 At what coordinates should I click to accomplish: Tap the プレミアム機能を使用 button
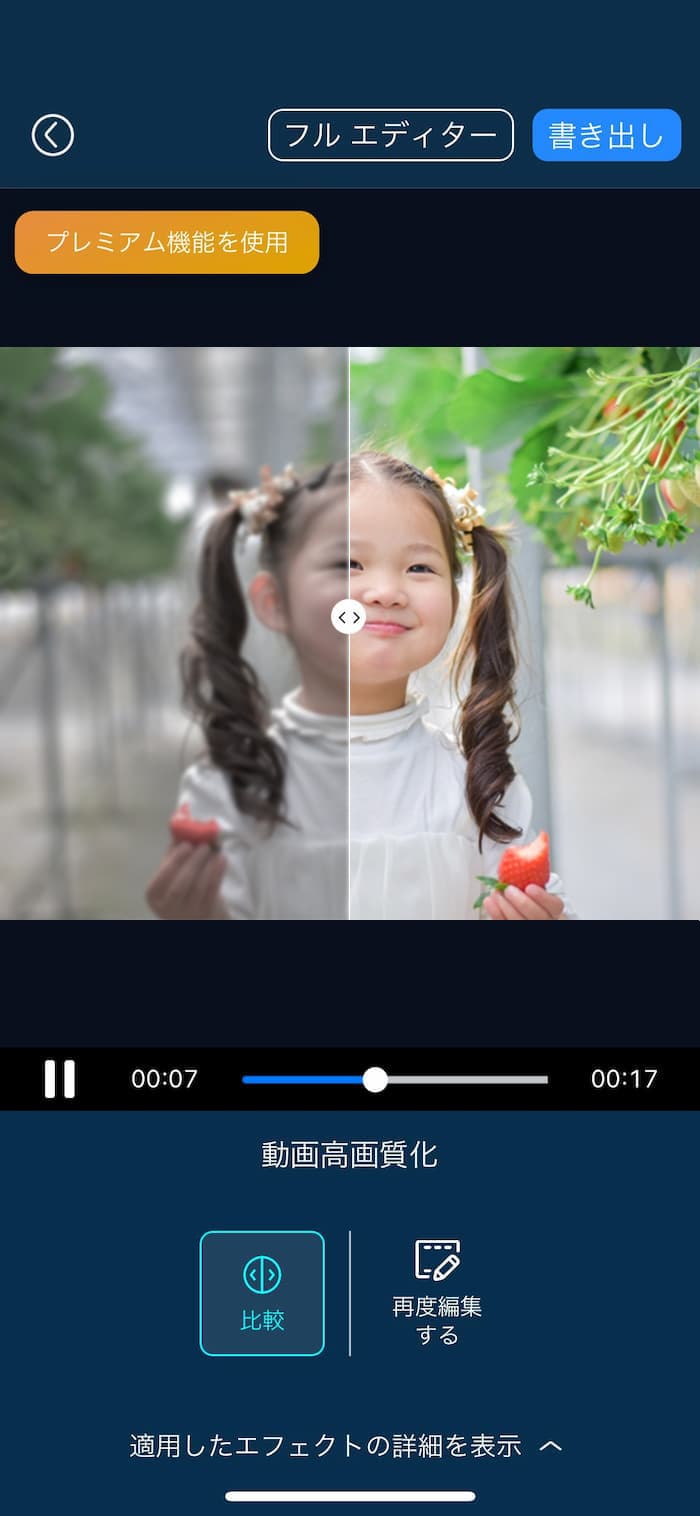point(167,242)
